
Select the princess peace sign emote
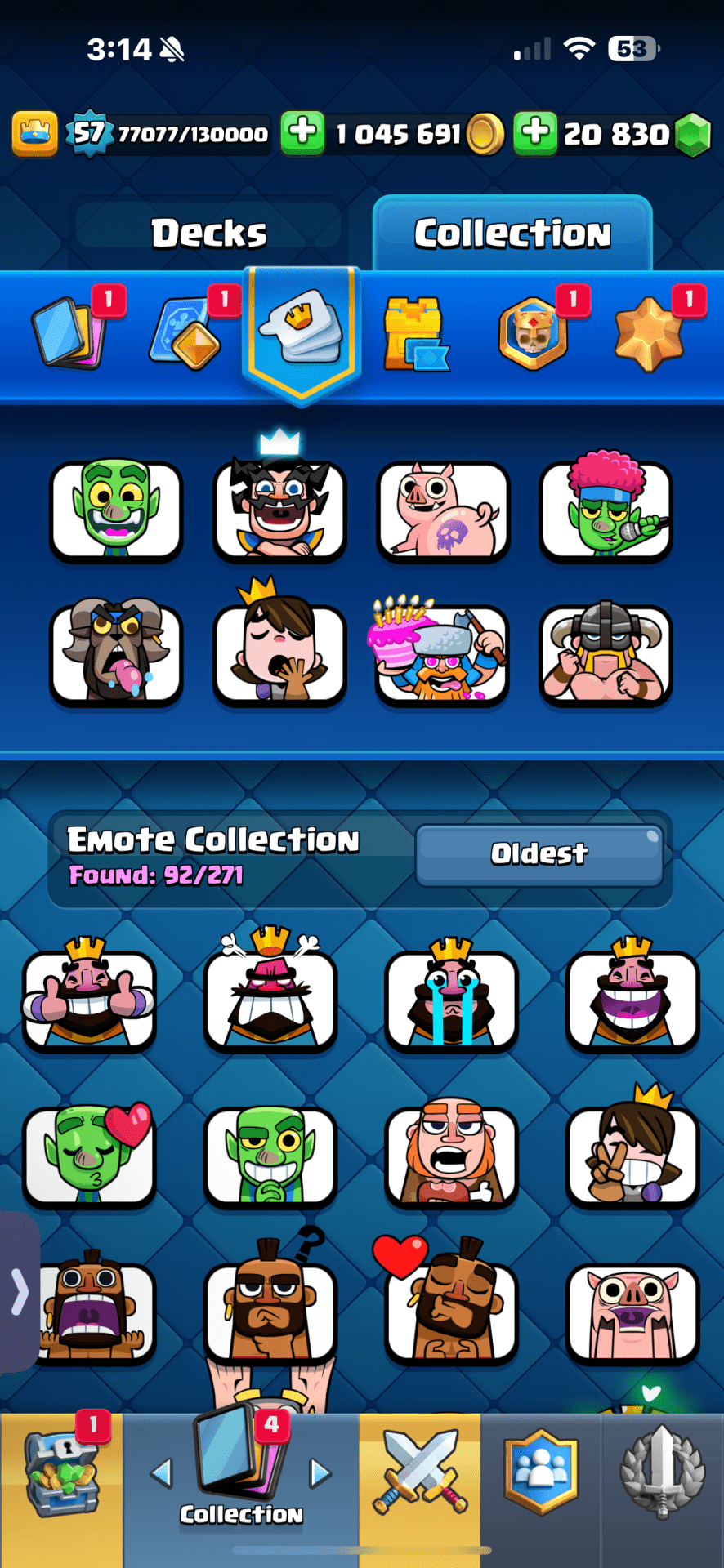tap(632, 1155)
